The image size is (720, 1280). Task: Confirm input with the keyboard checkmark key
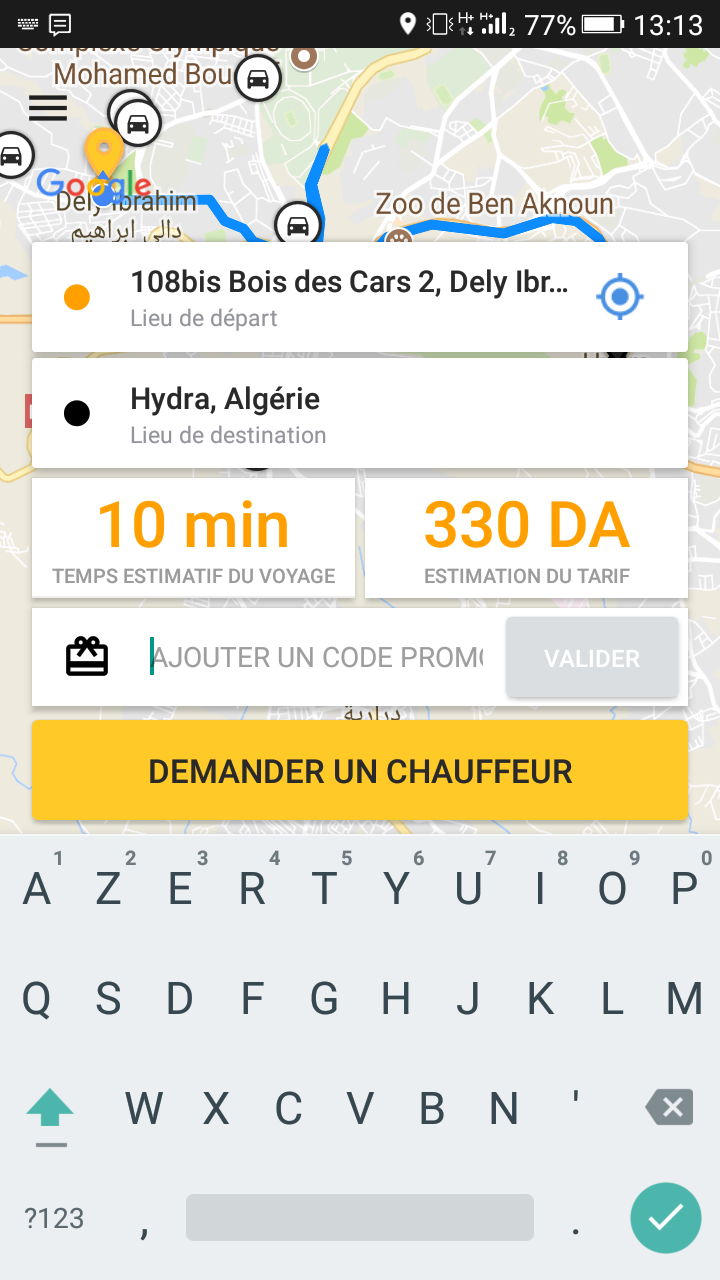tap(665, 1217)
